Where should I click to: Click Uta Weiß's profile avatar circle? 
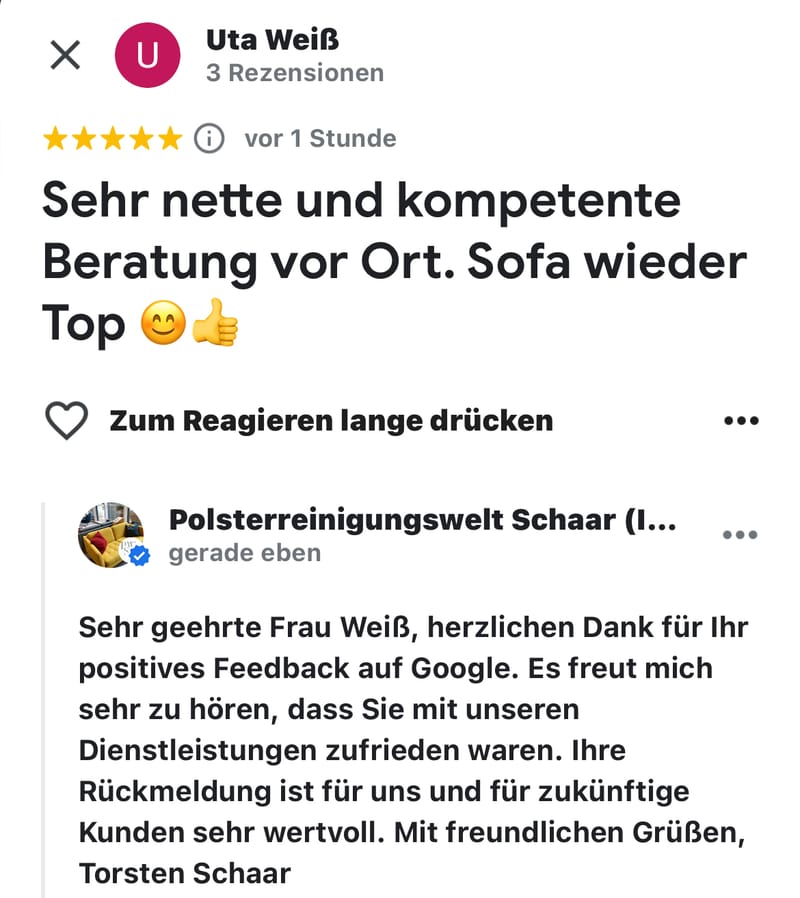[148, 56]
